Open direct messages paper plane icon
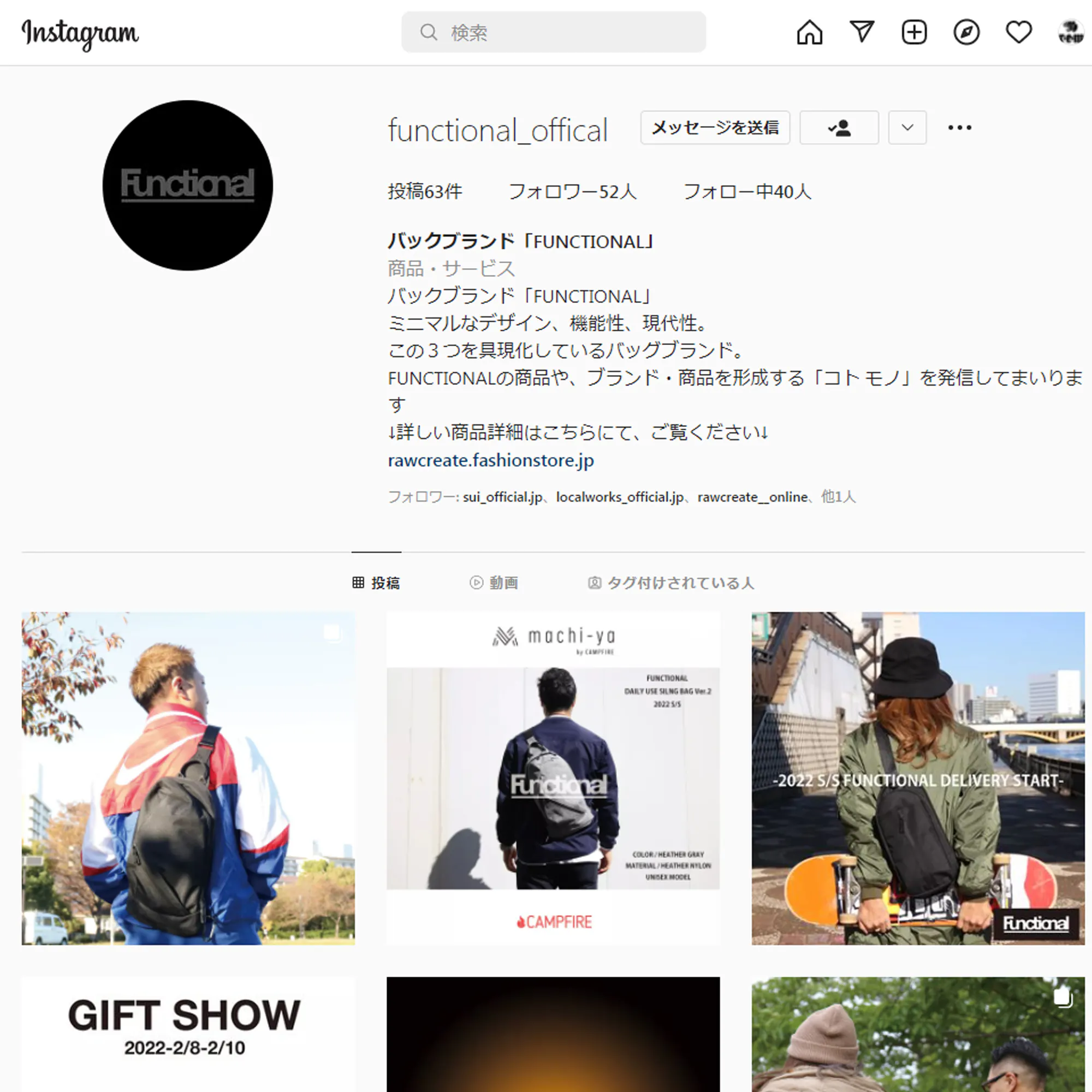 [862, 32]
